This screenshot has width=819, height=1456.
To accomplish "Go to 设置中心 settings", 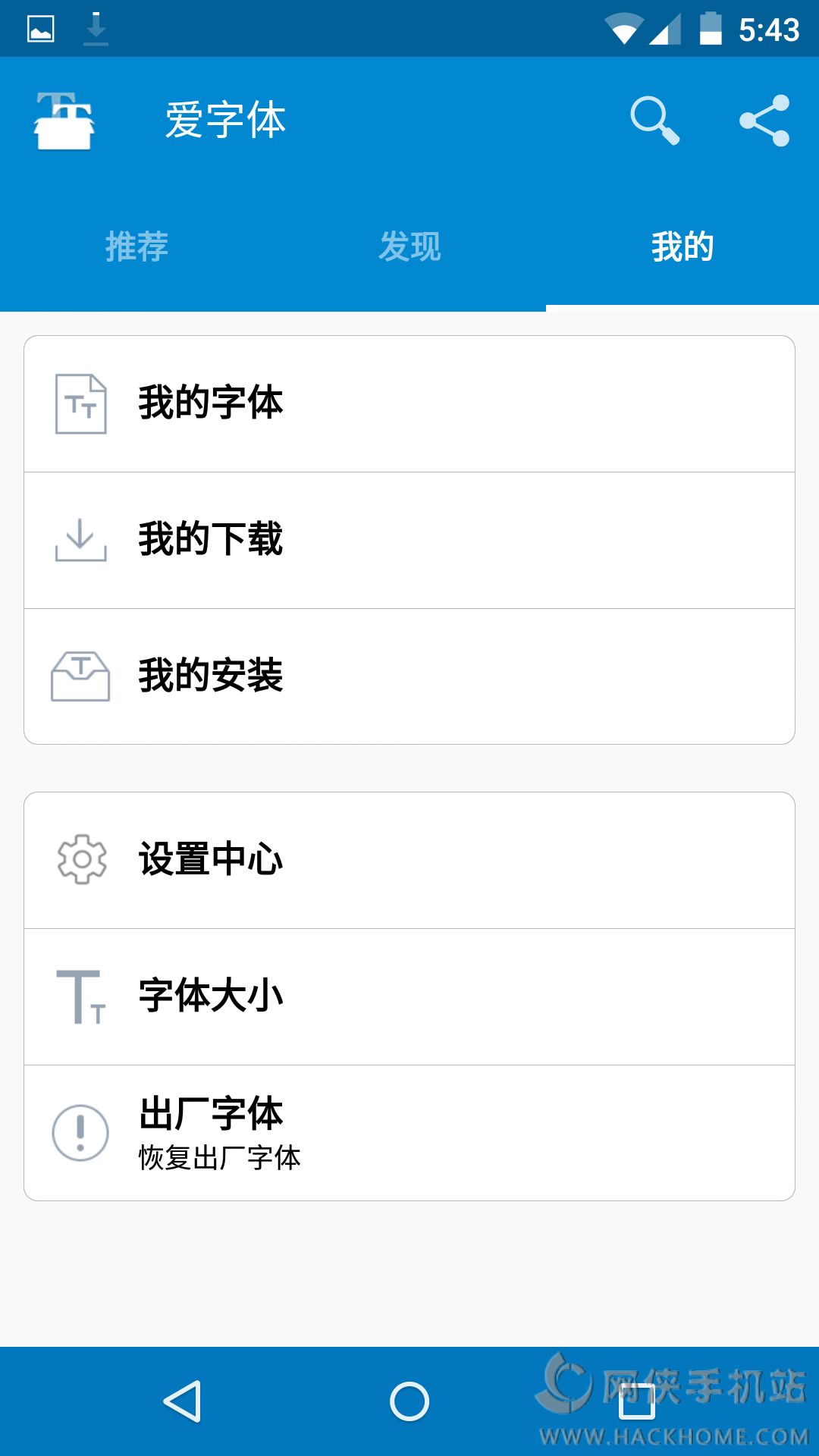I will [409, 860].
